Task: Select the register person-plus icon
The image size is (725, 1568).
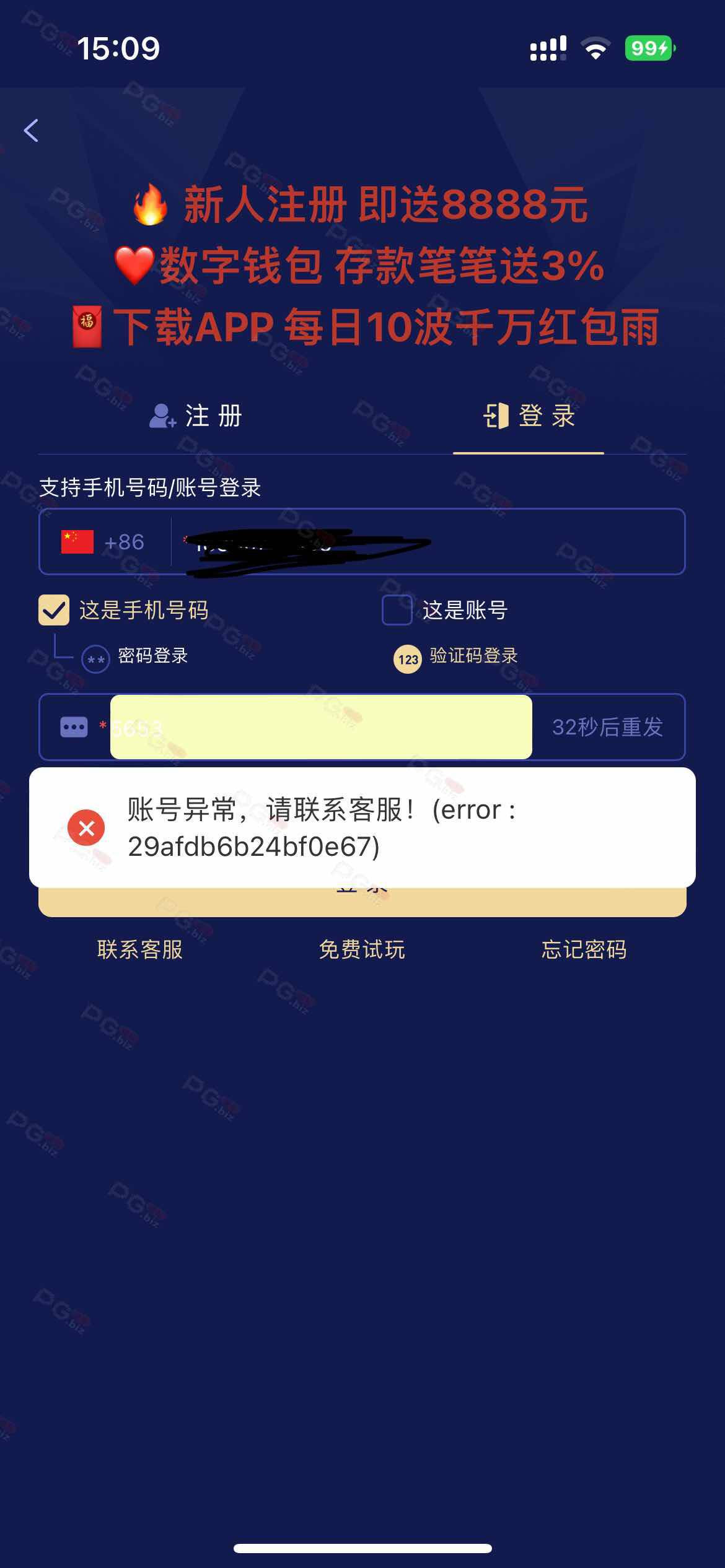Action: coord(161,417)
